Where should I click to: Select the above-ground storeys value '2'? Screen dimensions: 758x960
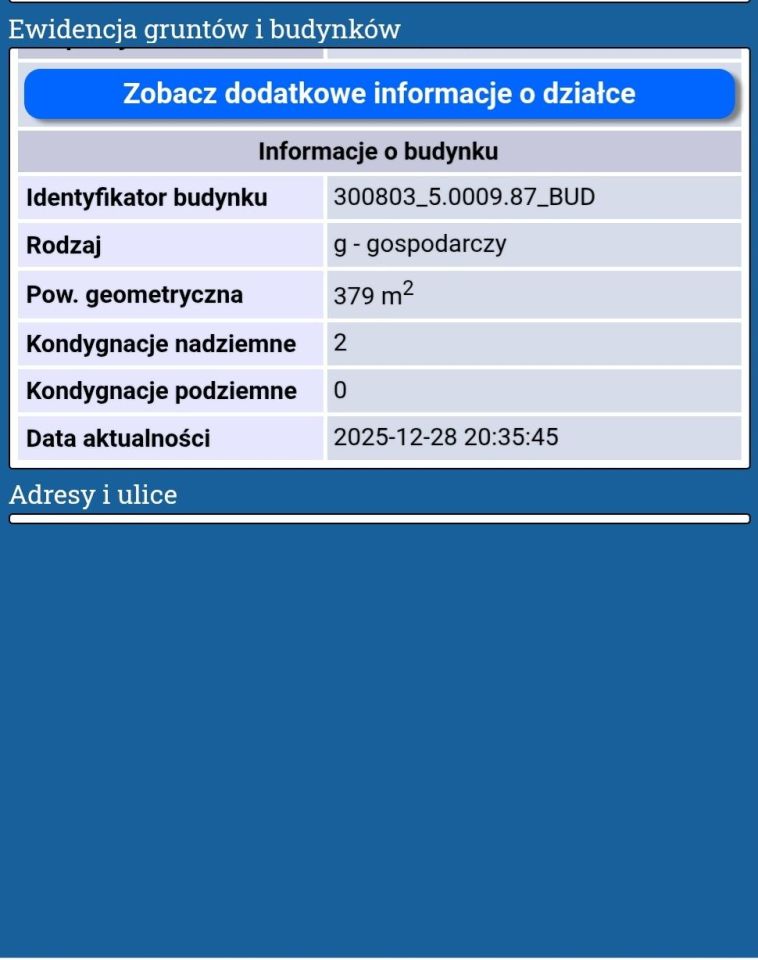point(340,343)
